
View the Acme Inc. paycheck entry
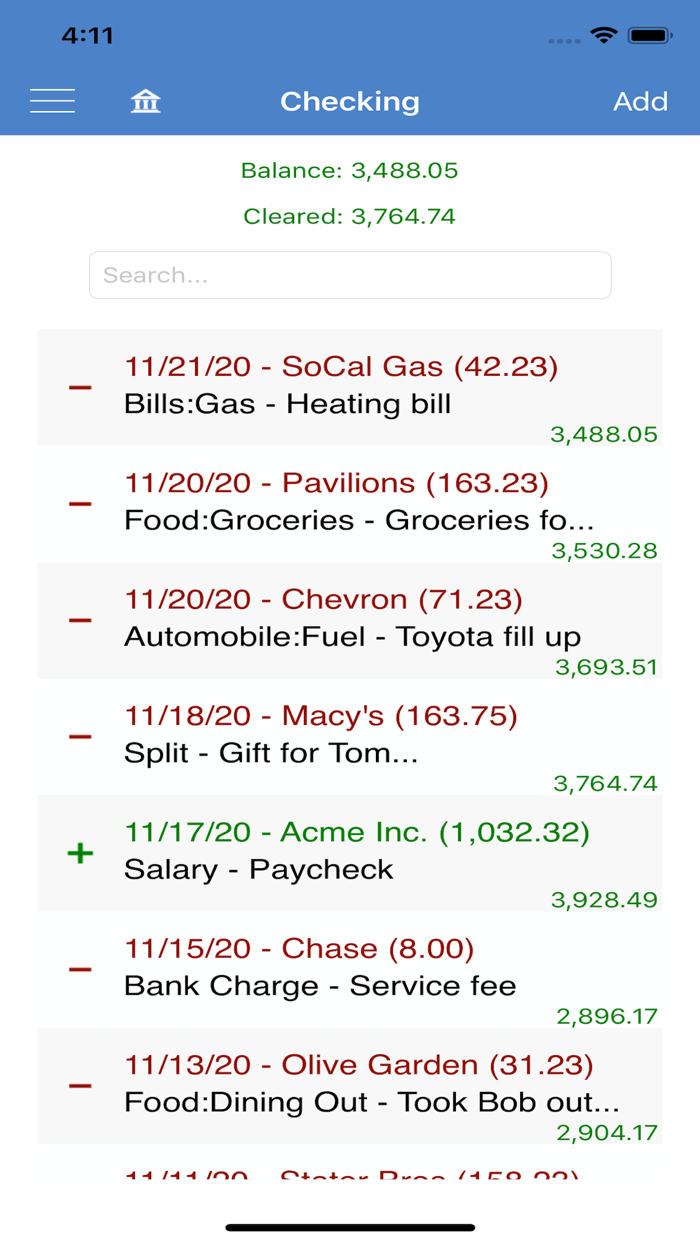coord(350,852)
